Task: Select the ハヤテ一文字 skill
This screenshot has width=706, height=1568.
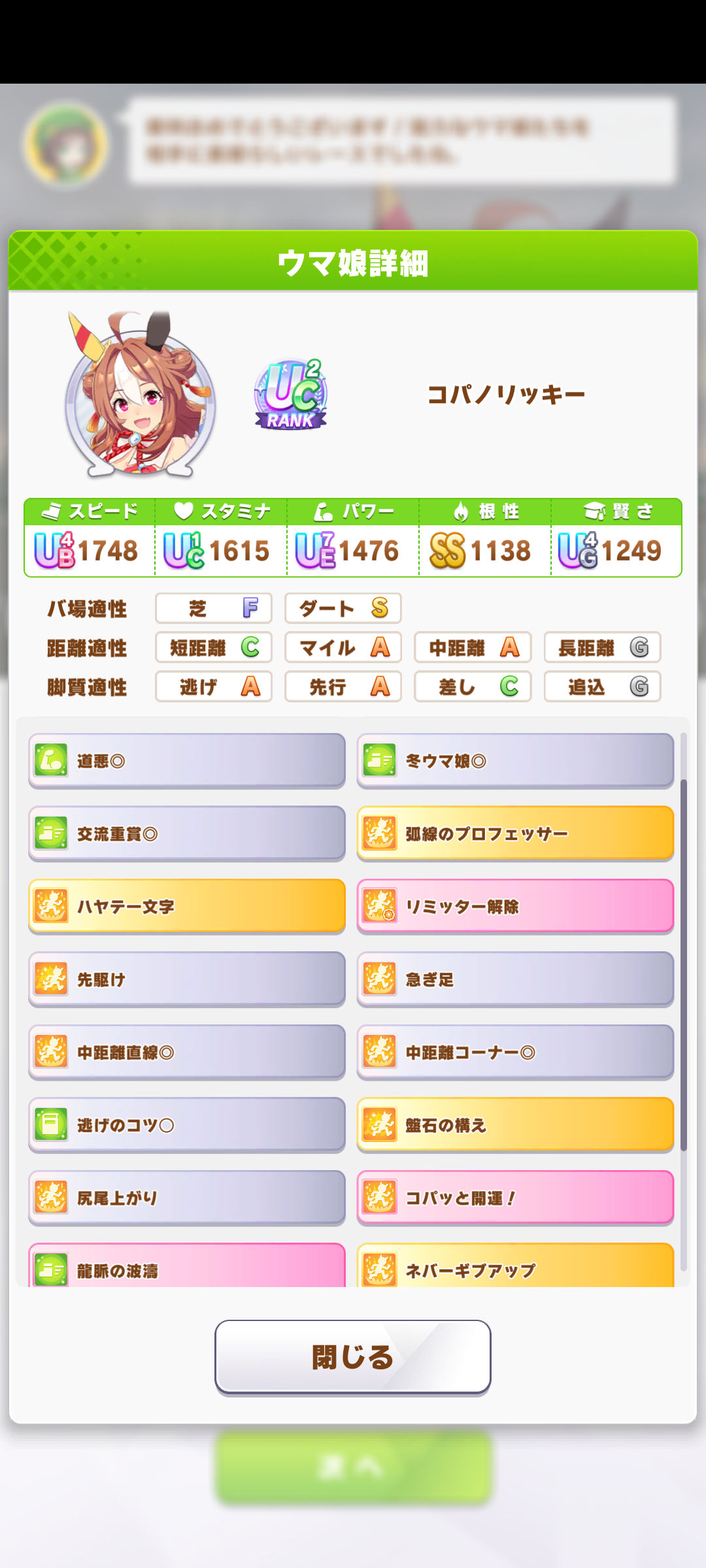Action: pyautogui.click(x=186, y=906)
